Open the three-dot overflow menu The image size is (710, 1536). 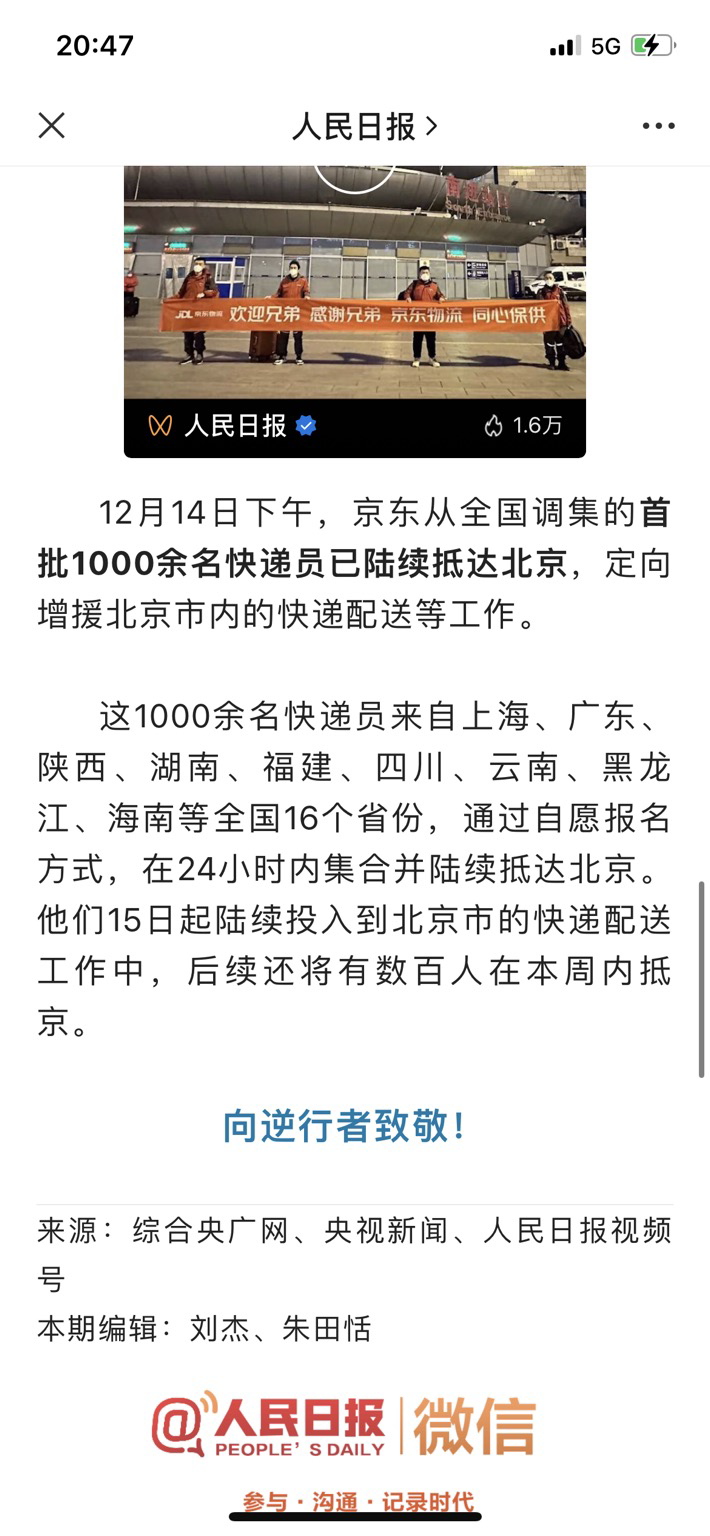[658, 126]
